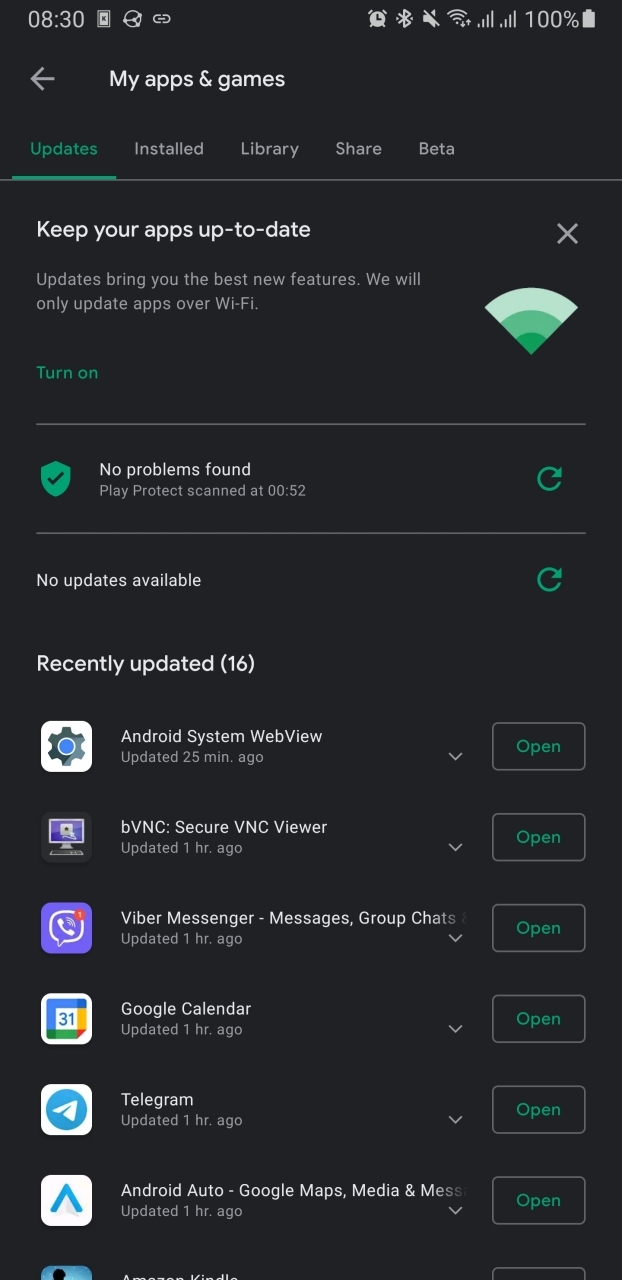This screenshot has height=1280, width=622.
Task: Rescan with Play Protect refresh icon
Action: point(549,479)
